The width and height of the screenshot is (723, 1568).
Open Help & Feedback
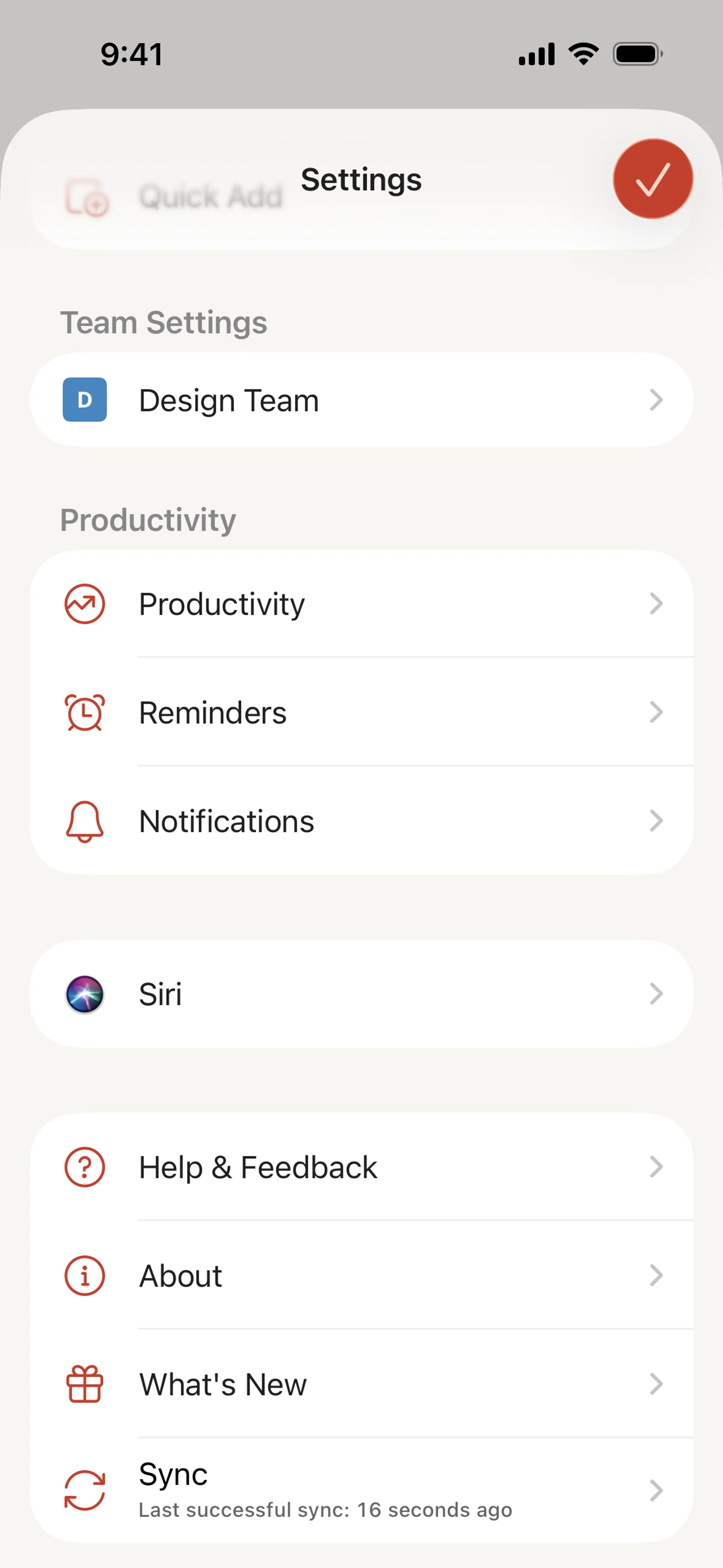[361, 1167]
